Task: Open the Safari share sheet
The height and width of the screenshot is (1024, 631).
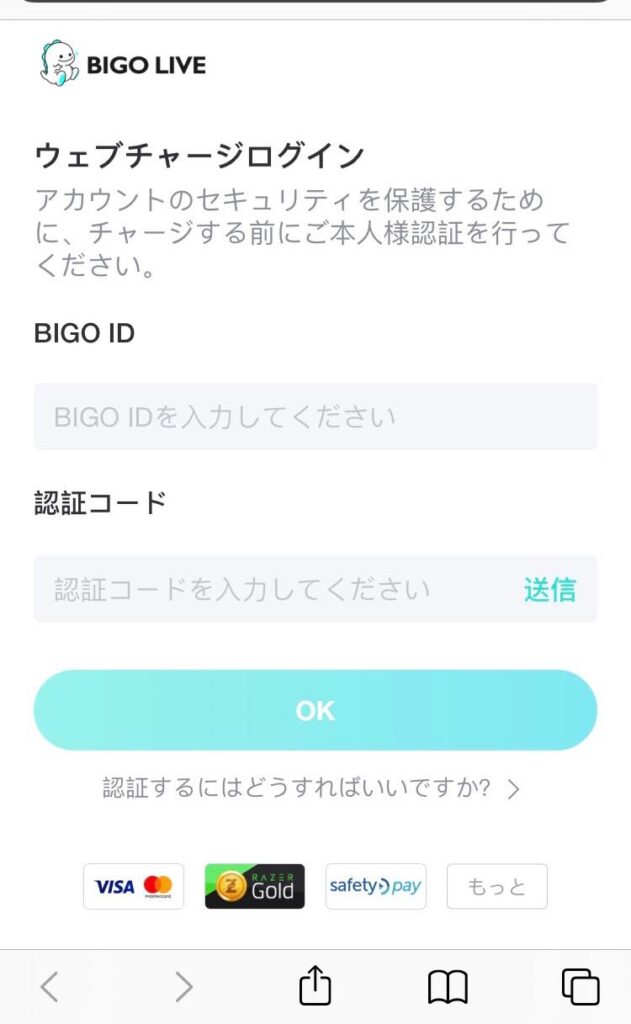Action: point(315,986)
